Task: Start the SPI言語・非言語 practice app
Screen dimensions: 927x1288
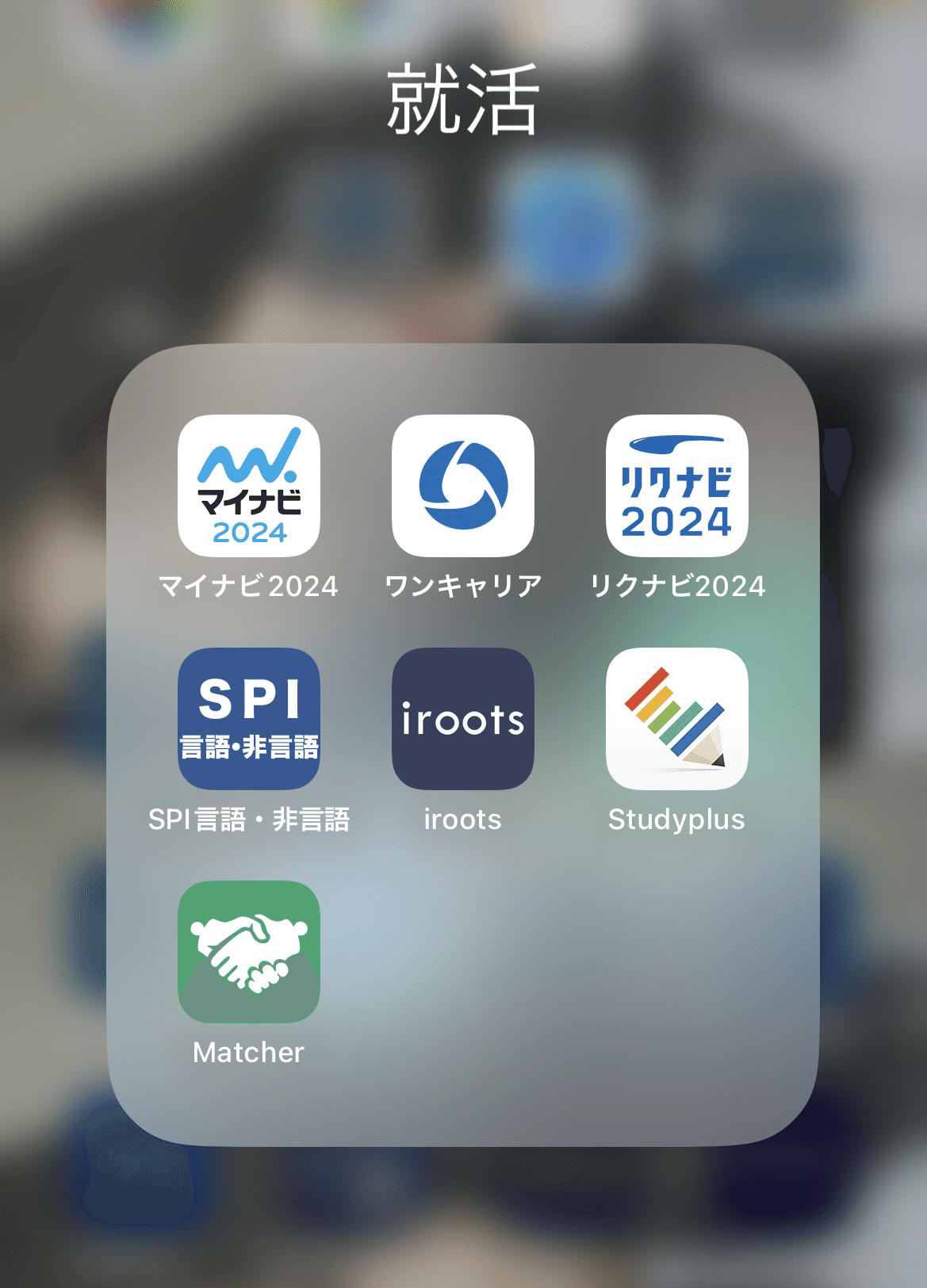Action: (249, 719)
